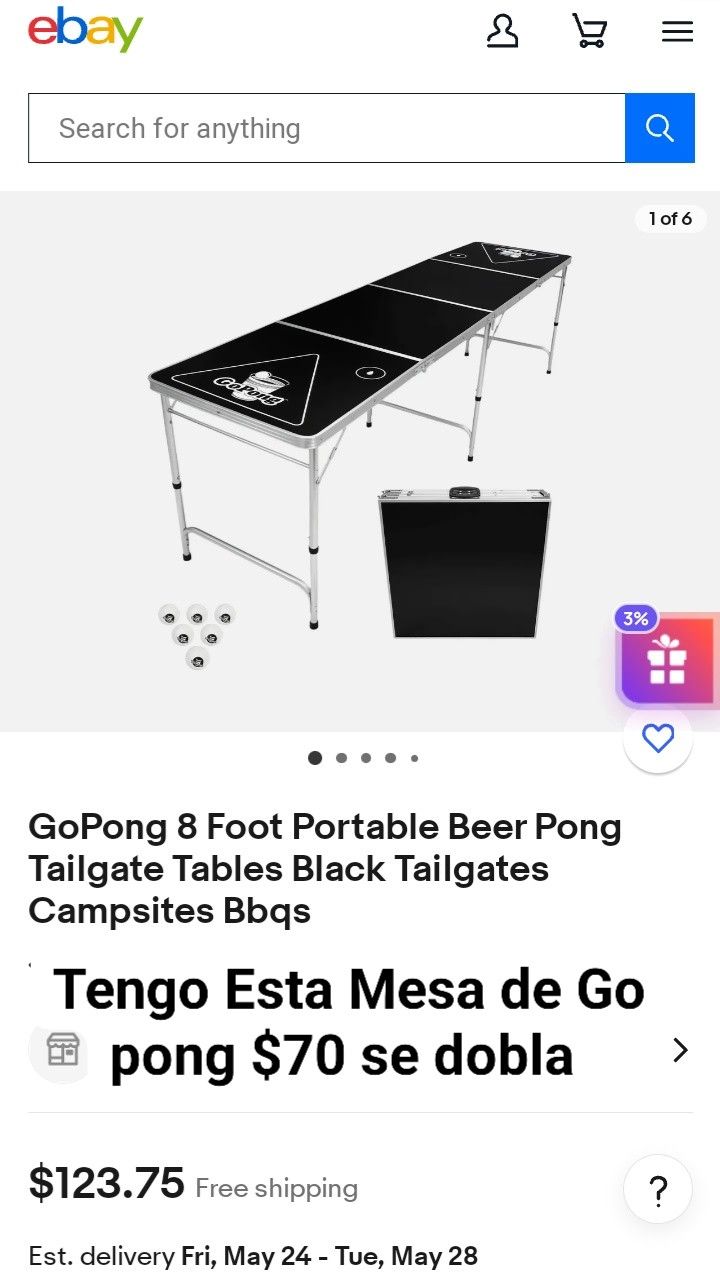Jump to the second image dot
Viewport: 720px width, 1280px height.
(x=342, y=758)
